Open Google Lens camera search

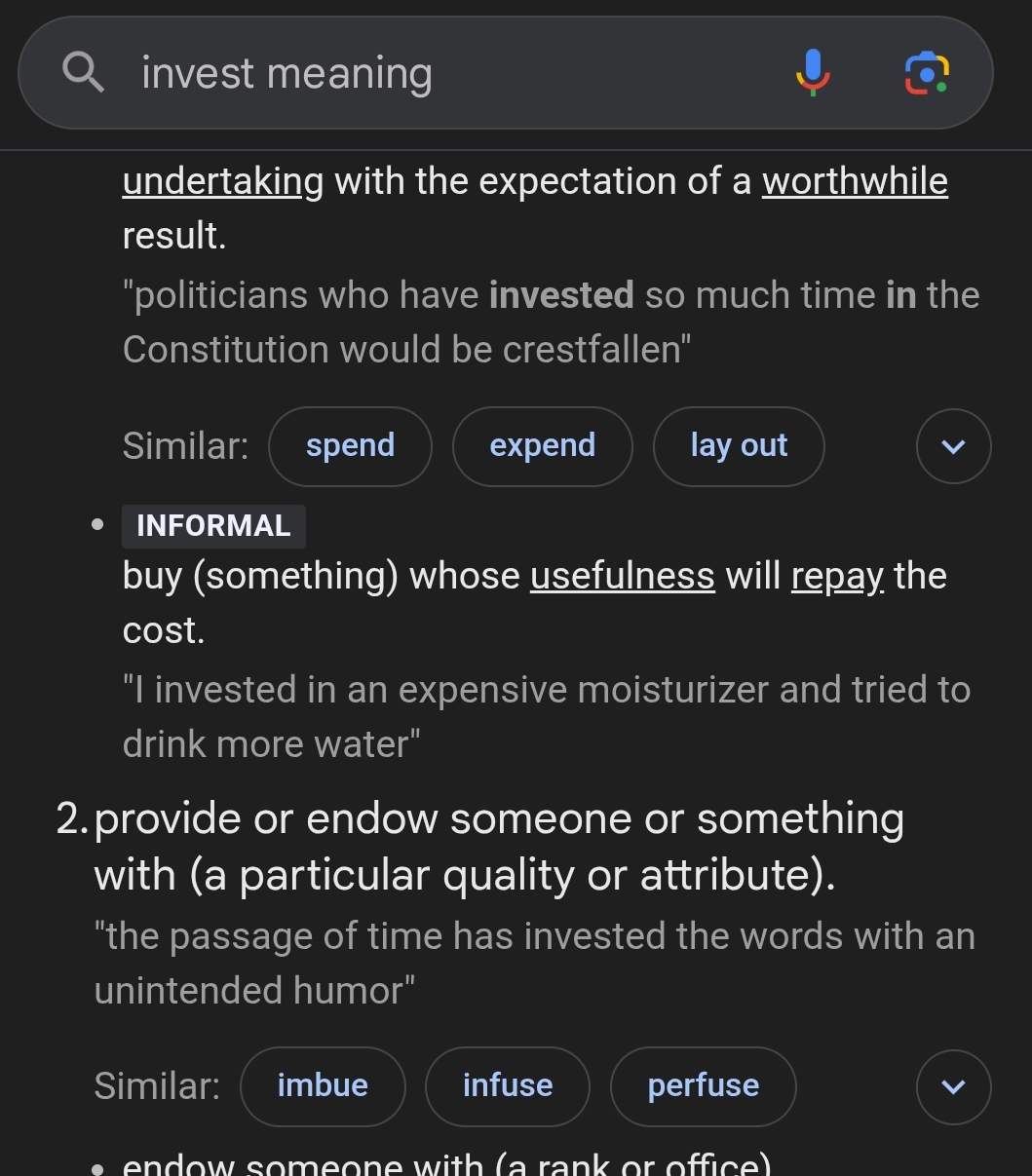(927, 74)
